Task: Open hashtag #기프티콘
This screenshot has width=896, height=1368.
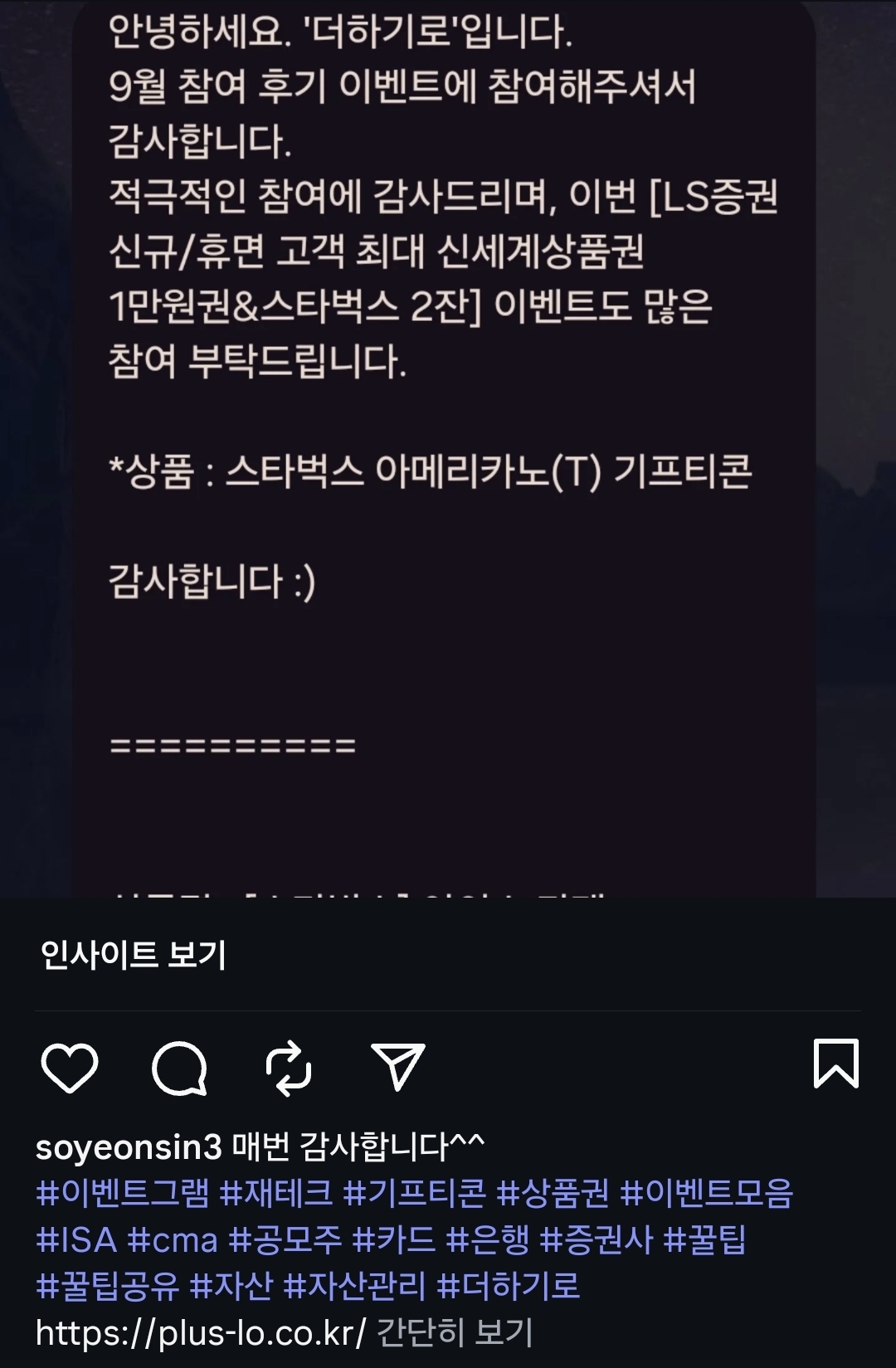Action: 415,1194
